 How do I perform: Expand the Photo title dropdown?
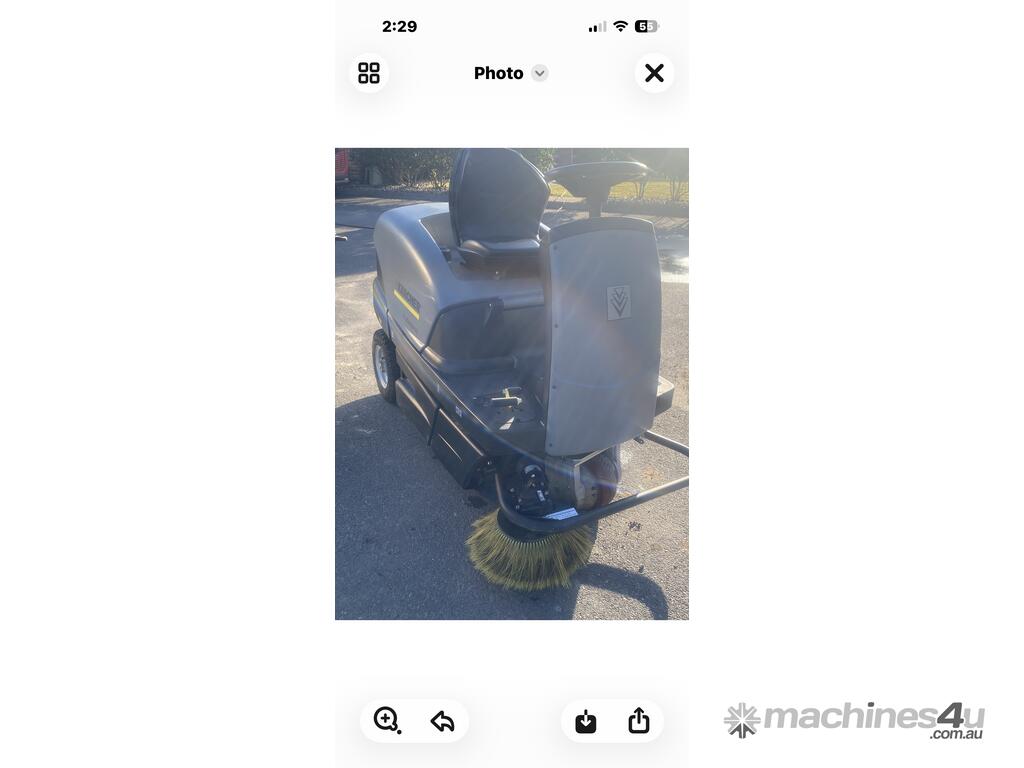pos(539,73)
